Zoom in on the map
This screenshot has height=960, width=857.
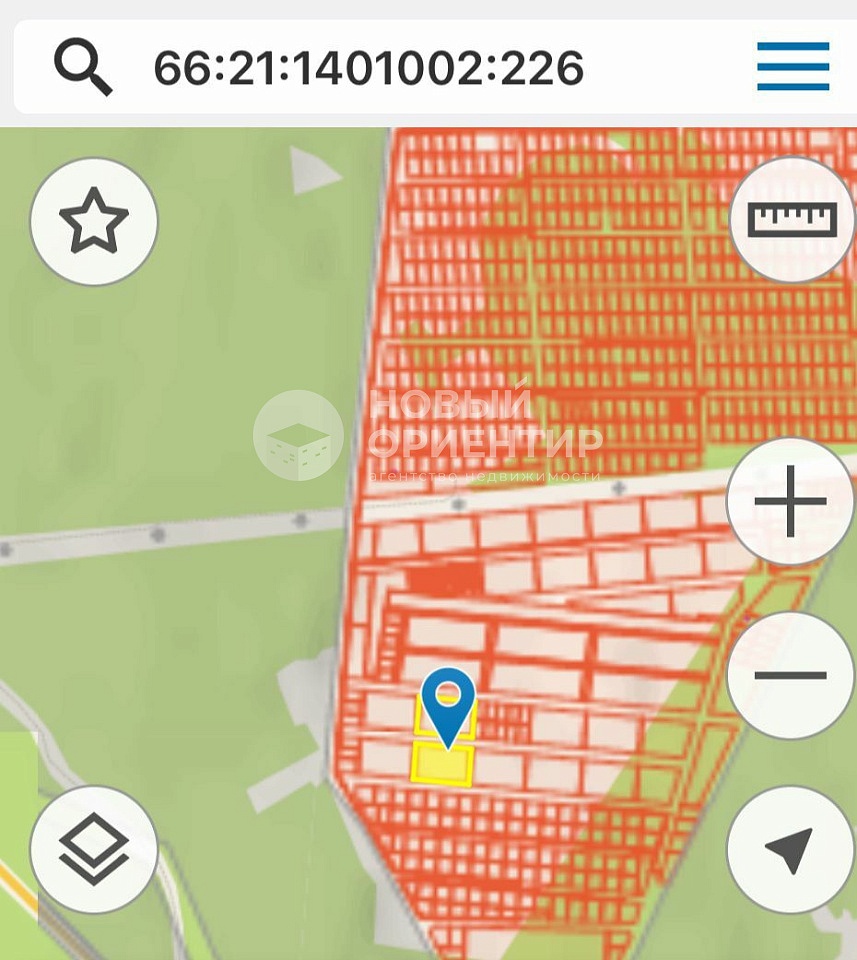(790, 501)
